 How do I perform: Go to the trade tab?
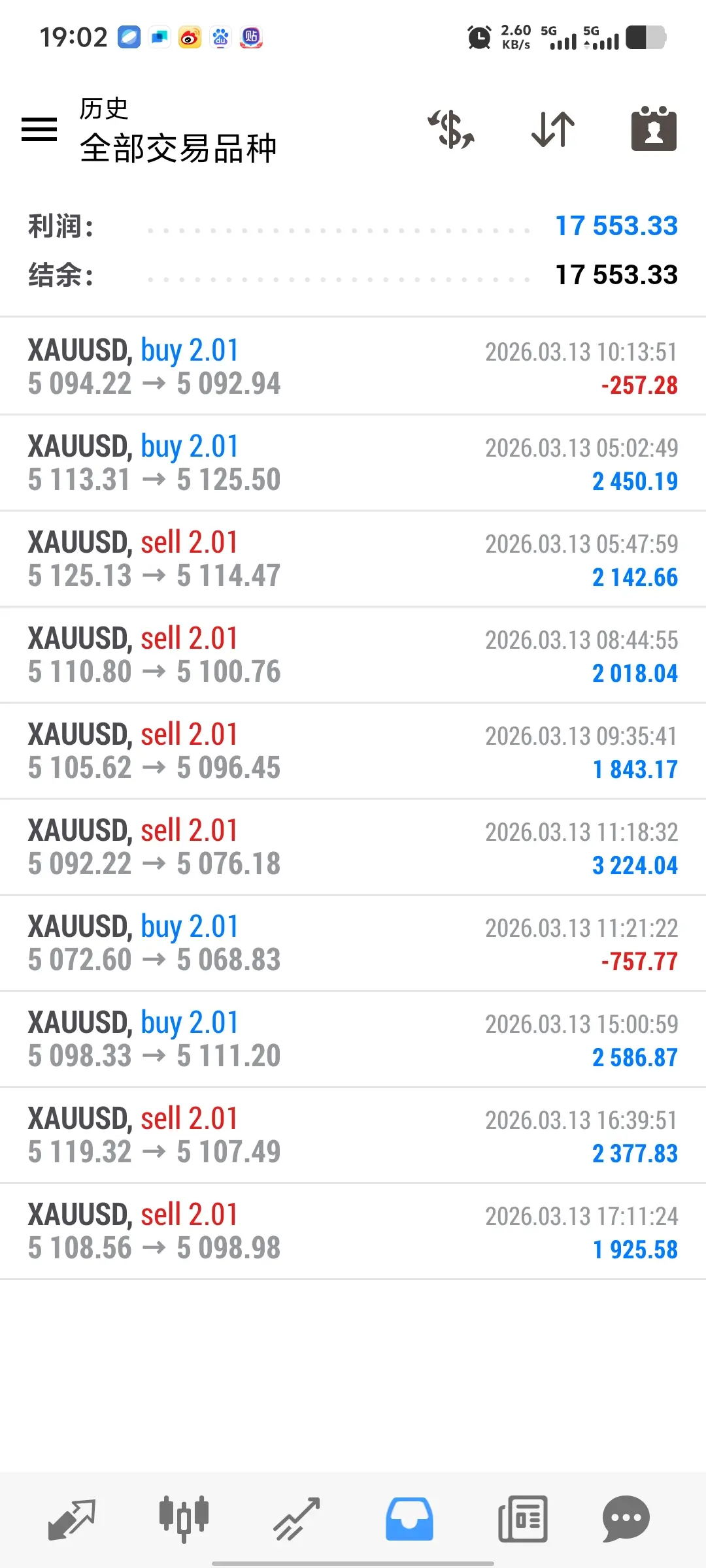click(296, 1519)
